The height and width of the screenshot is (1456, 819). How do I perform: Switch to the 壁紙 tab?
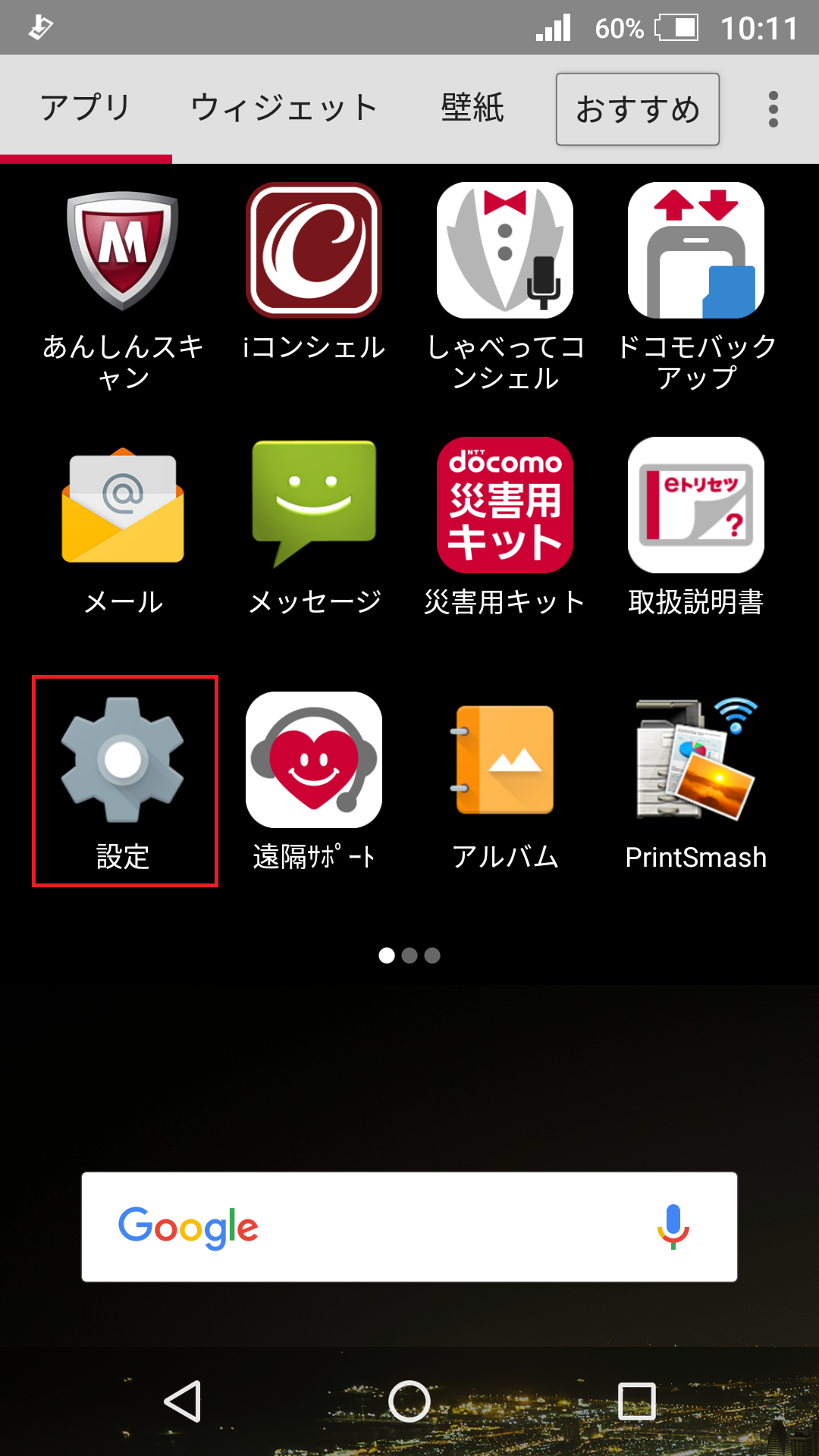click(x=472, y=108)
